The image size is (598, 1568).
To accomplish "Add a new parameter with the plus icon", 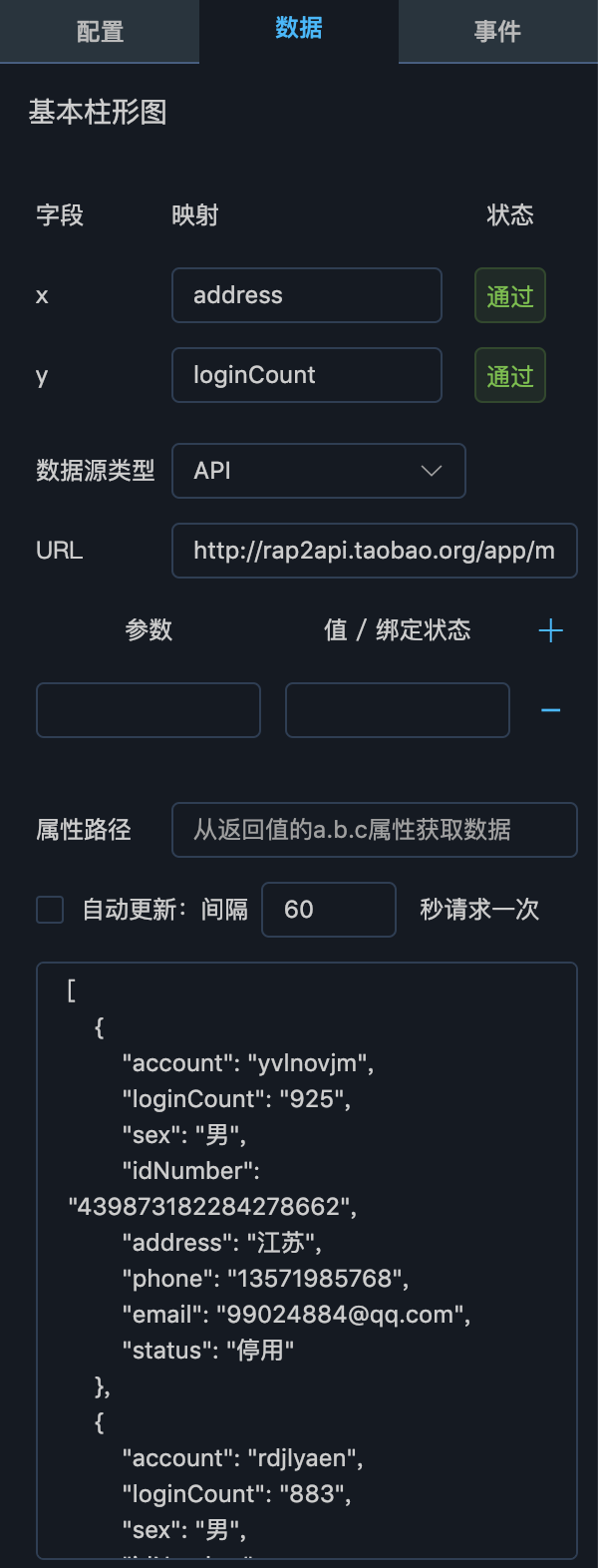I will pos(550,630).
